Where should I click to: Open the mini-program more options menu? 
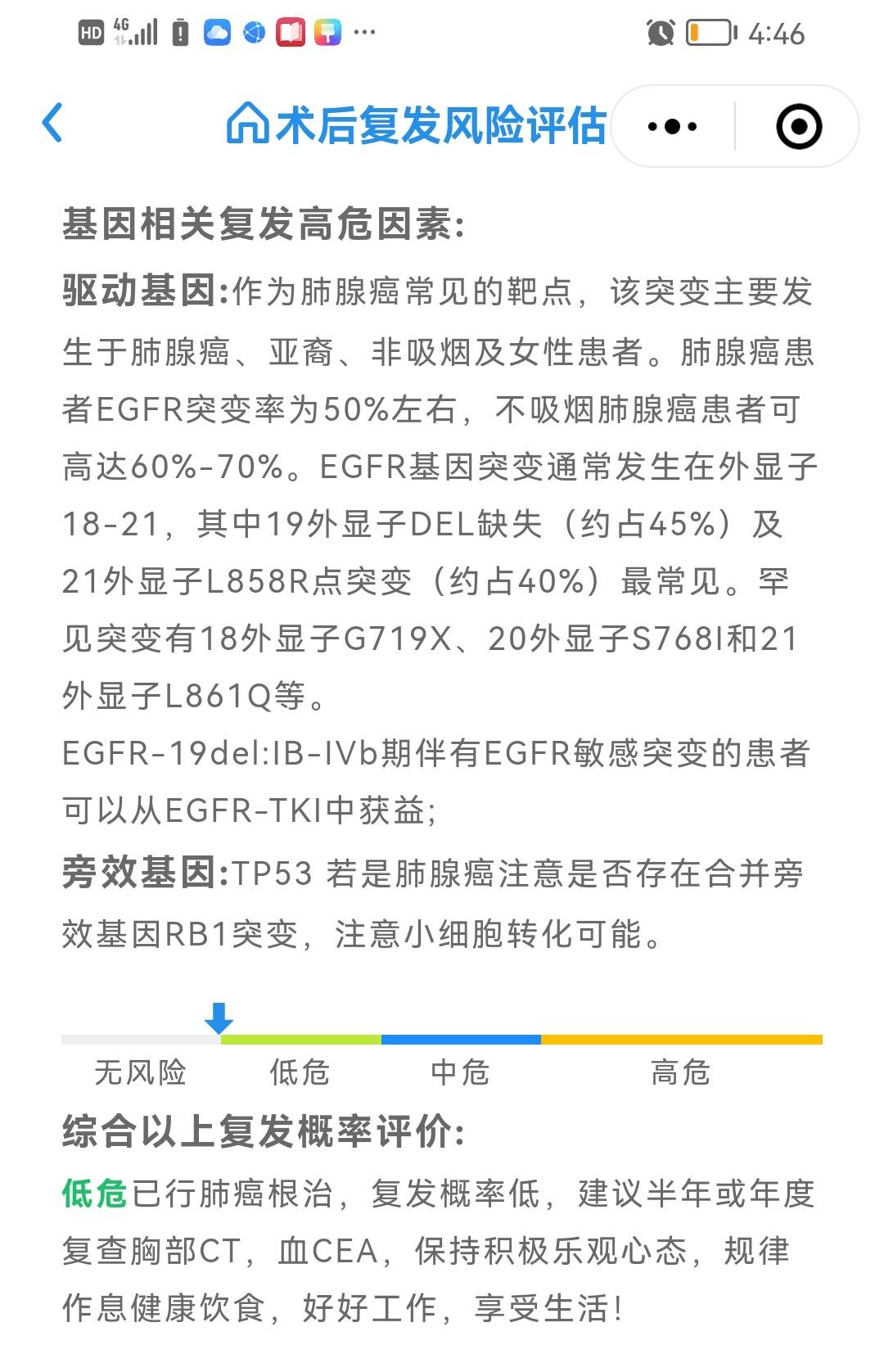click(669, 124)
